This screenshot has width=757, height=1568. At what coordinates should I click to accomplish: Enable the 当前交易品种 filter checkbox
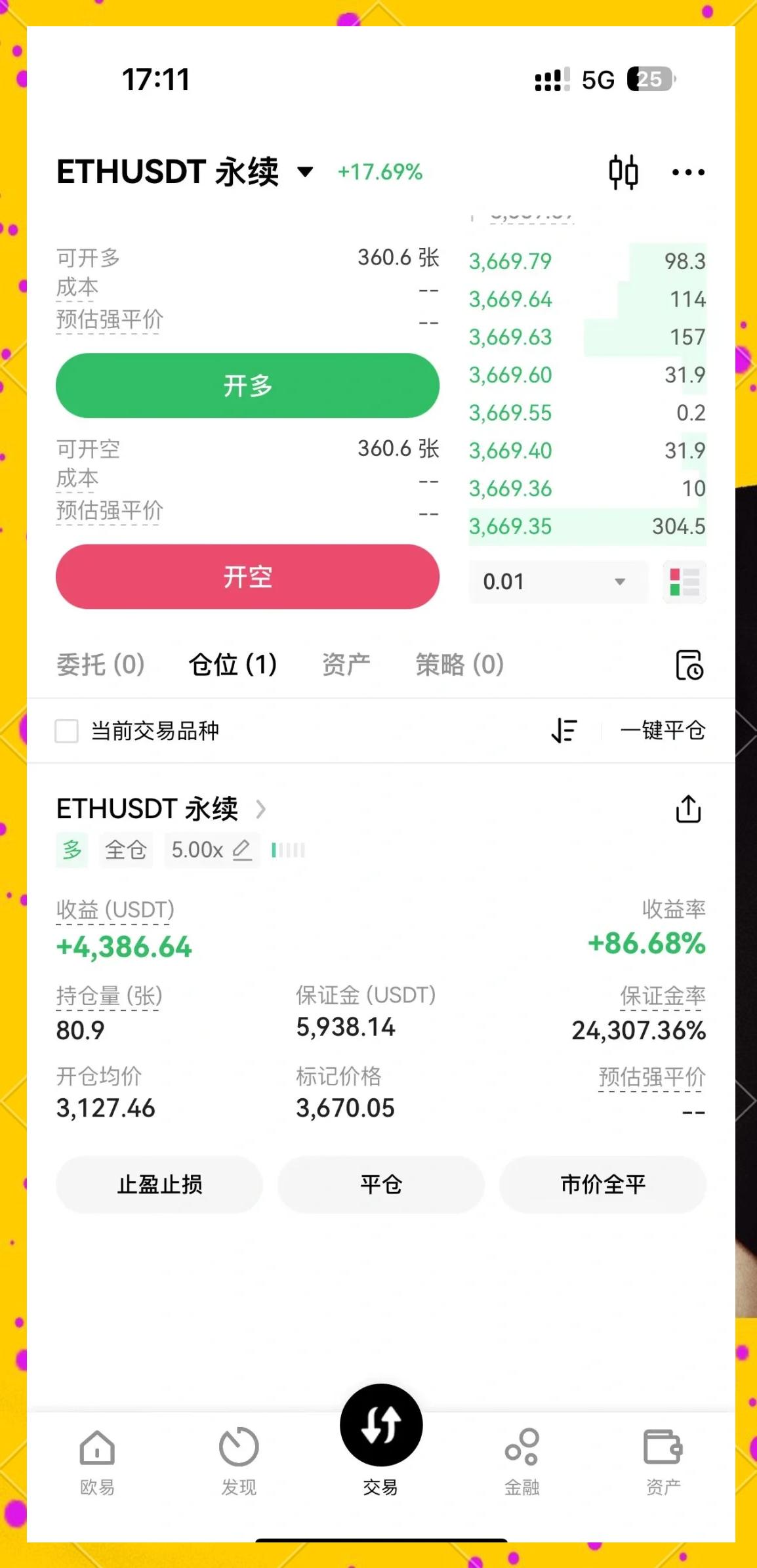coord(66,730)
